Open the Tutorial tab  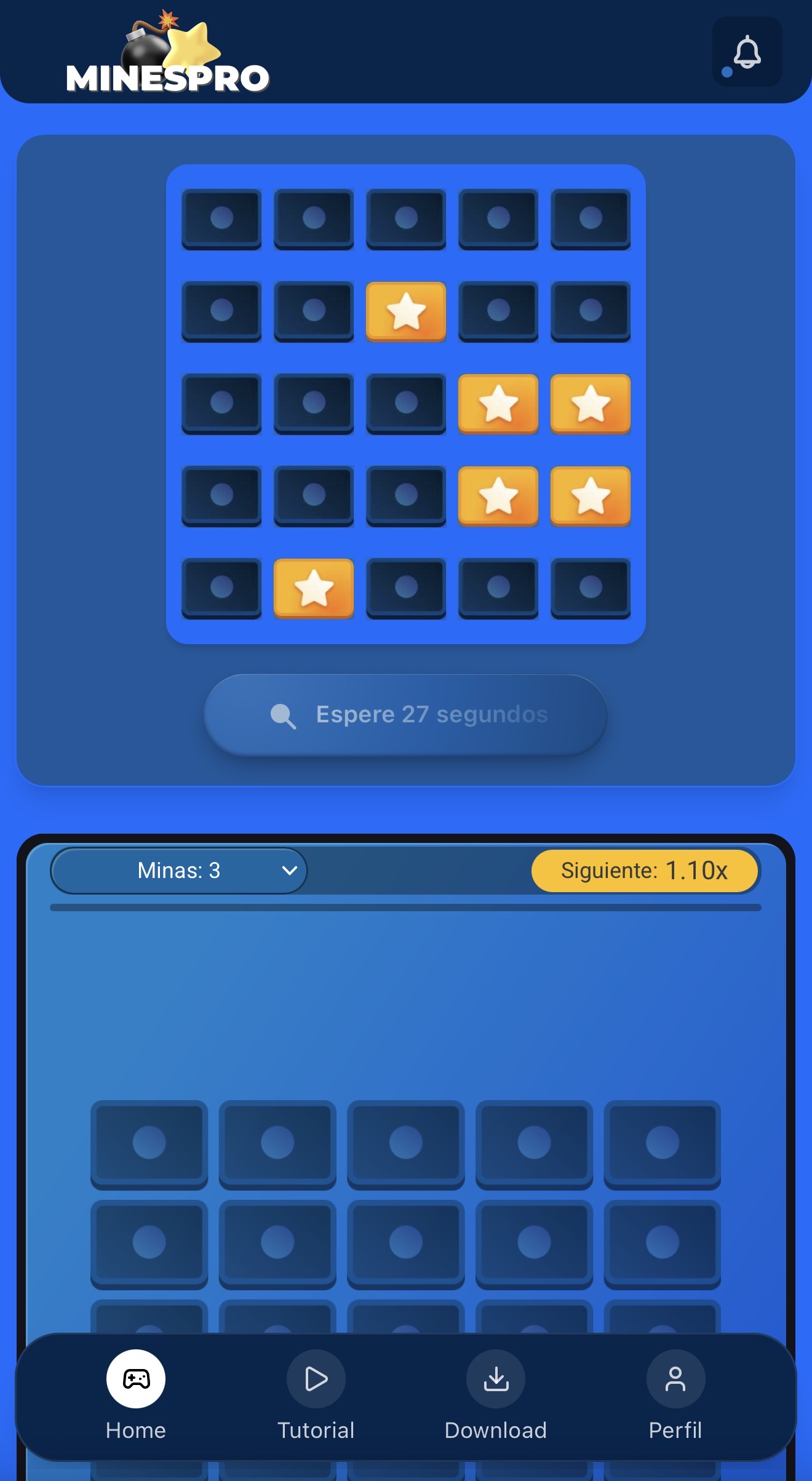tap(316, 1395)
